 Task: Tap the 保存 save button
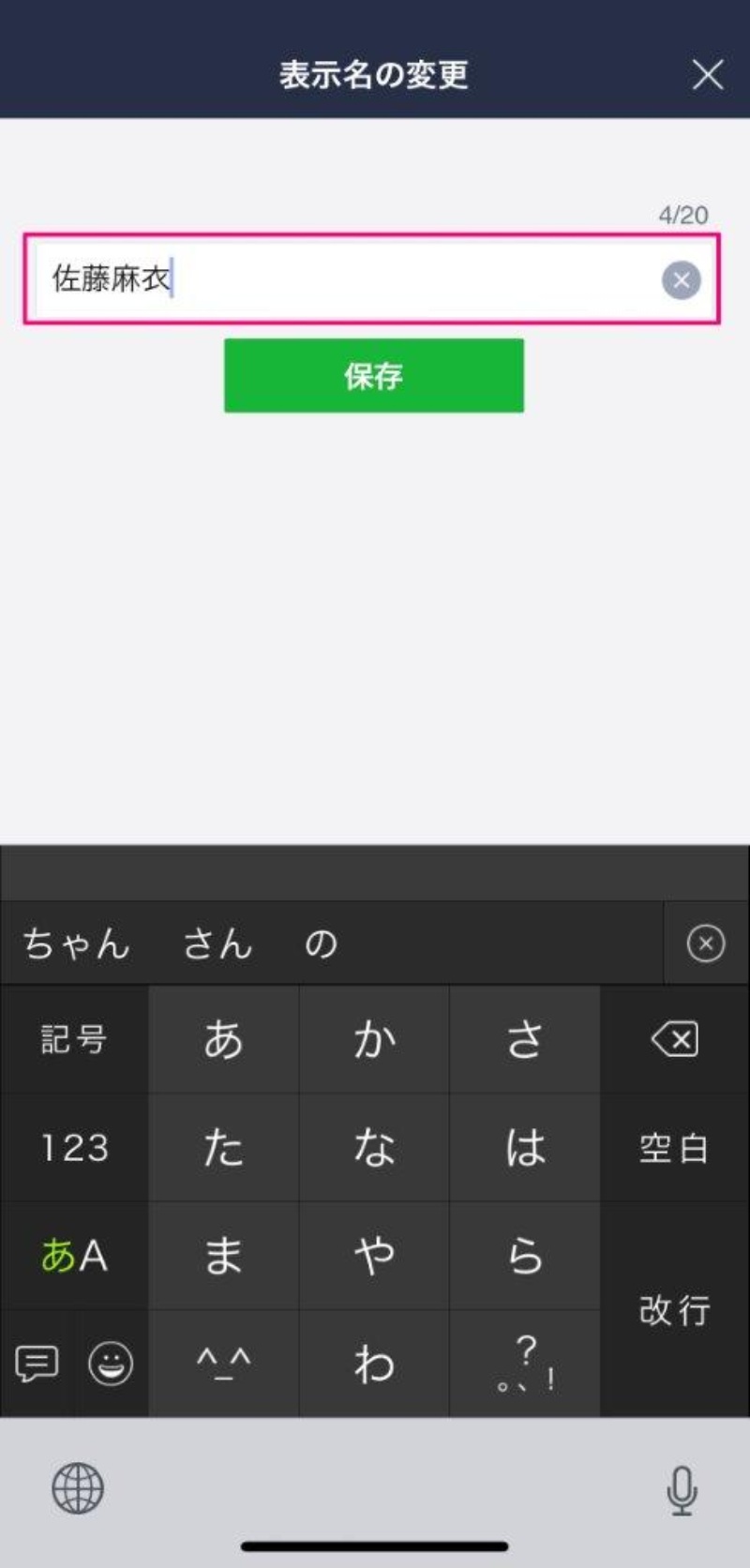pyautogui.click(x=373, y=376)
